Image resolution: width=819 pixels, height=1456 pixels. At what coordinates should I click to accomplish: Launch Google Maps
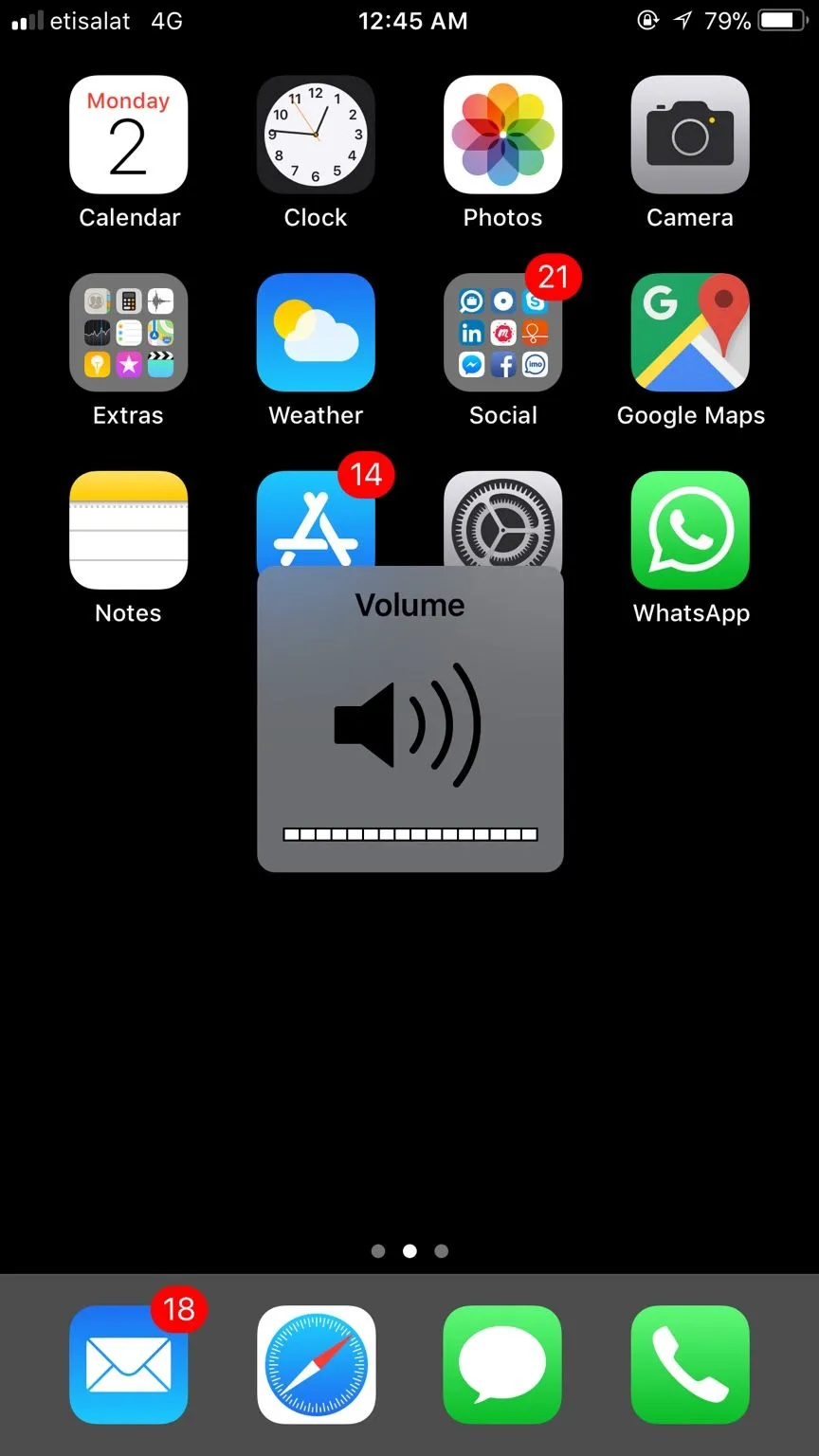(690, 333)
